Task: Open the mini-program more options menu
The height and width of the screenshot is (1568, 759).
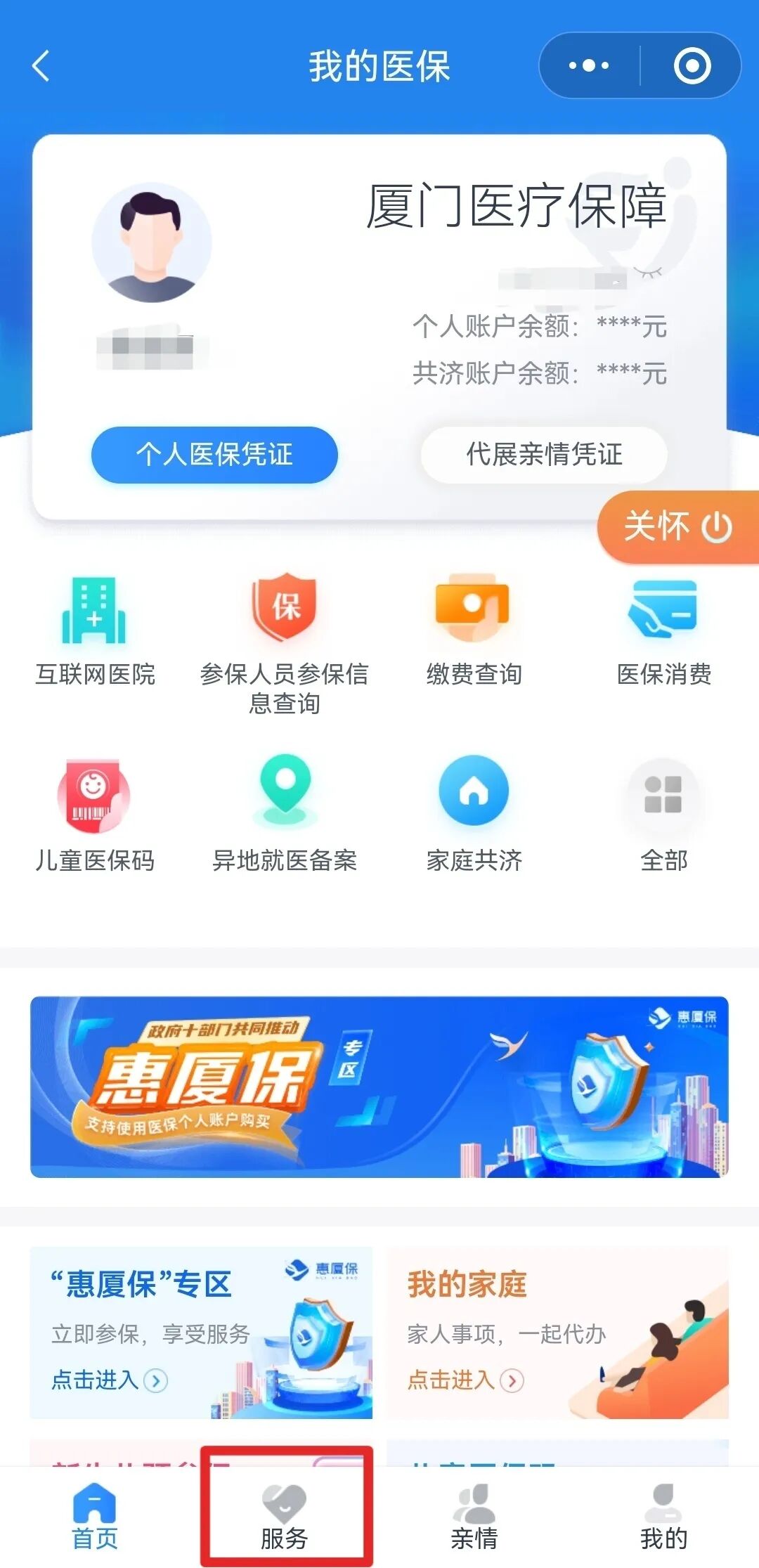Action: pyautogui.click(x=585, y=65)
